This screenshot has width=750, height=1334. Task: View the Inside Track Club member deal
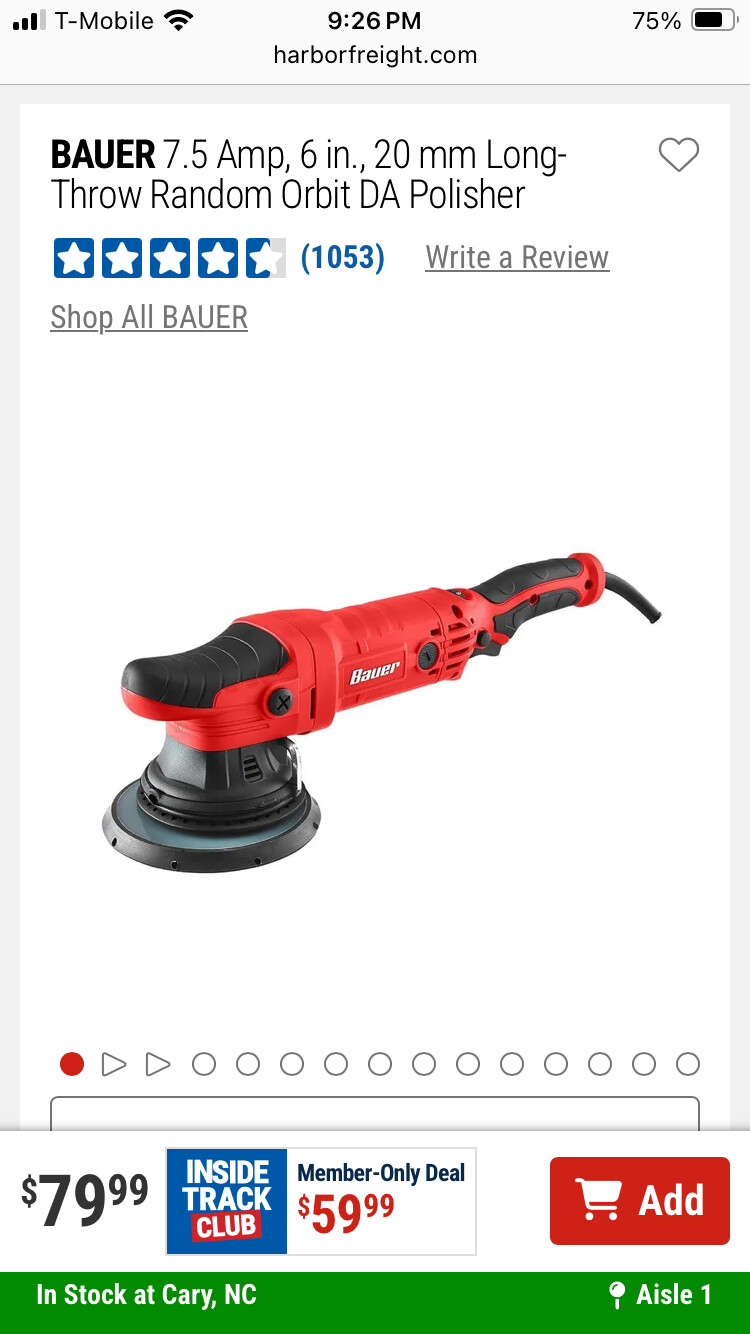tap(321, 1201)
